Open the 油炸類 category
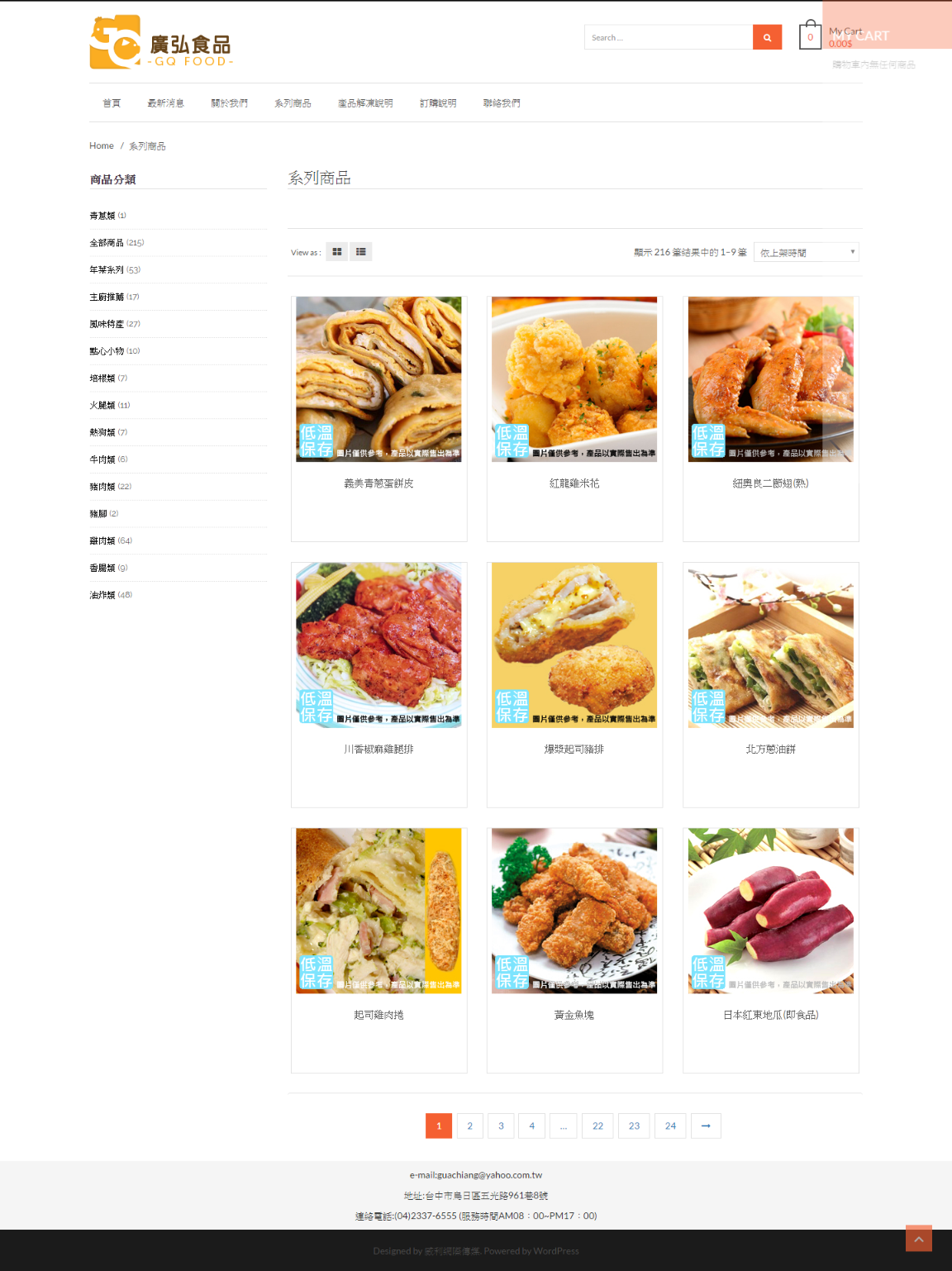 102,595
